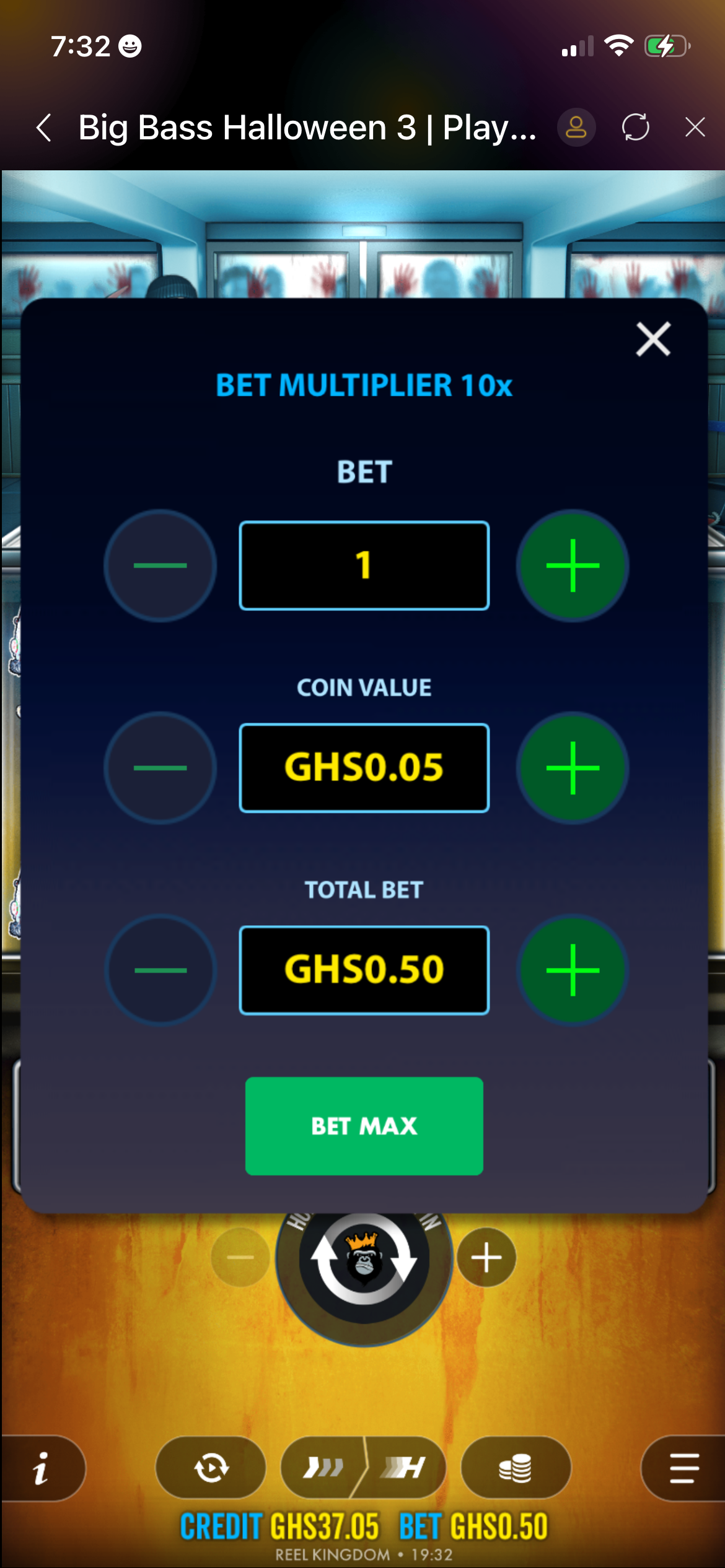The width and height of the screenshot is (725, 1568).
Task: Raise the Coin Value
Action: [x=573, y=768]
